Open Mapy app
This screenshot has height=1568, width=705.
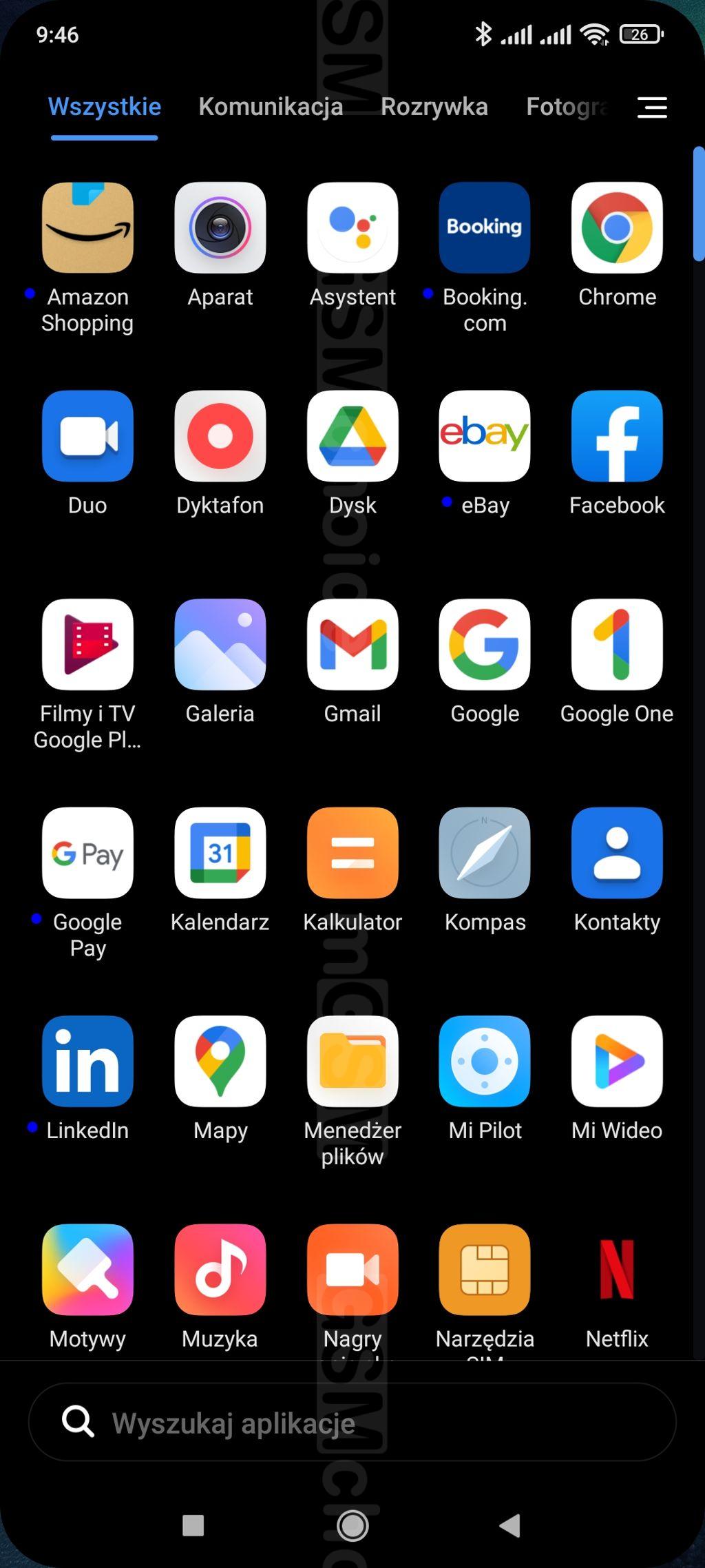(x=220, y=1062)
